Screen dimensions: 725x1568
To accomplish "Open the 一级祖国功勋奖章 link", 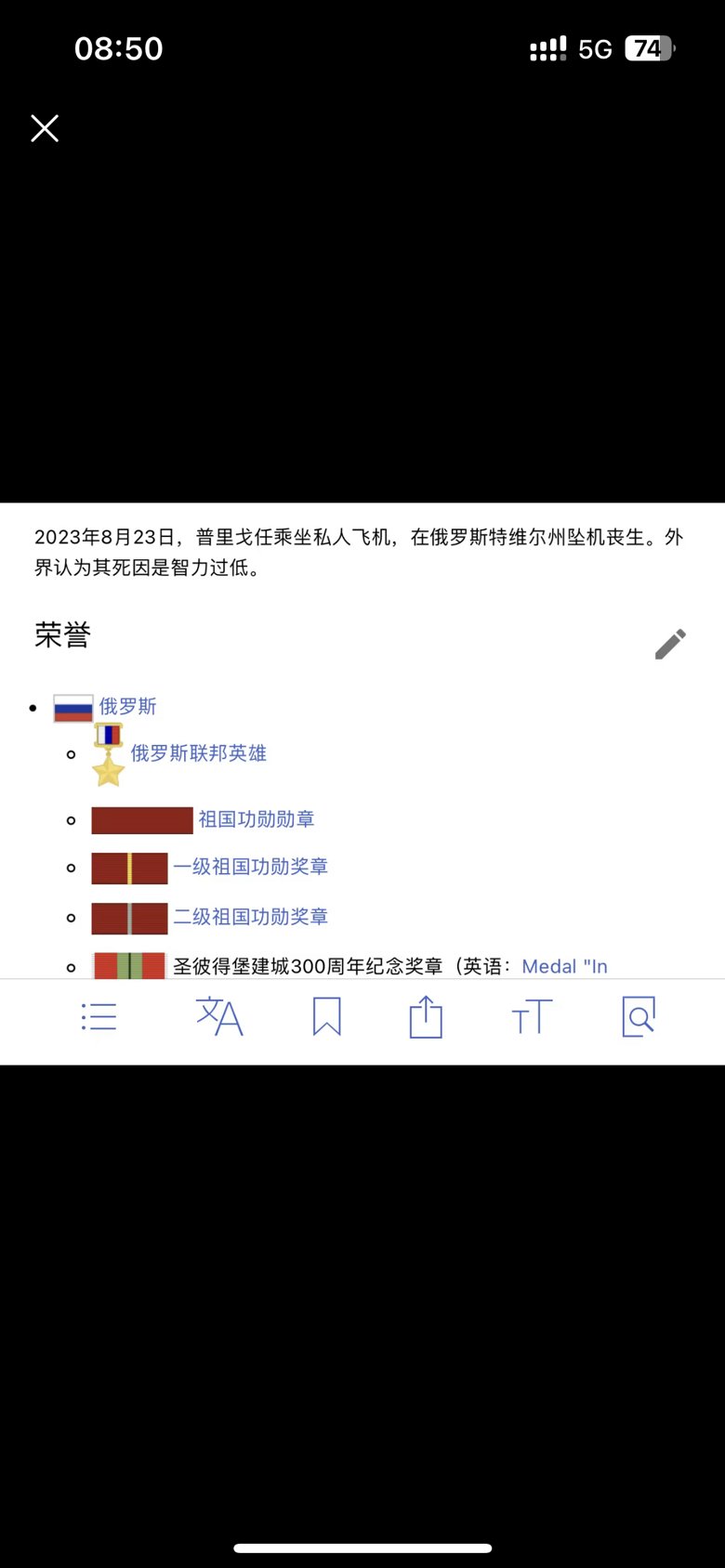I will [x=250, y=867].
